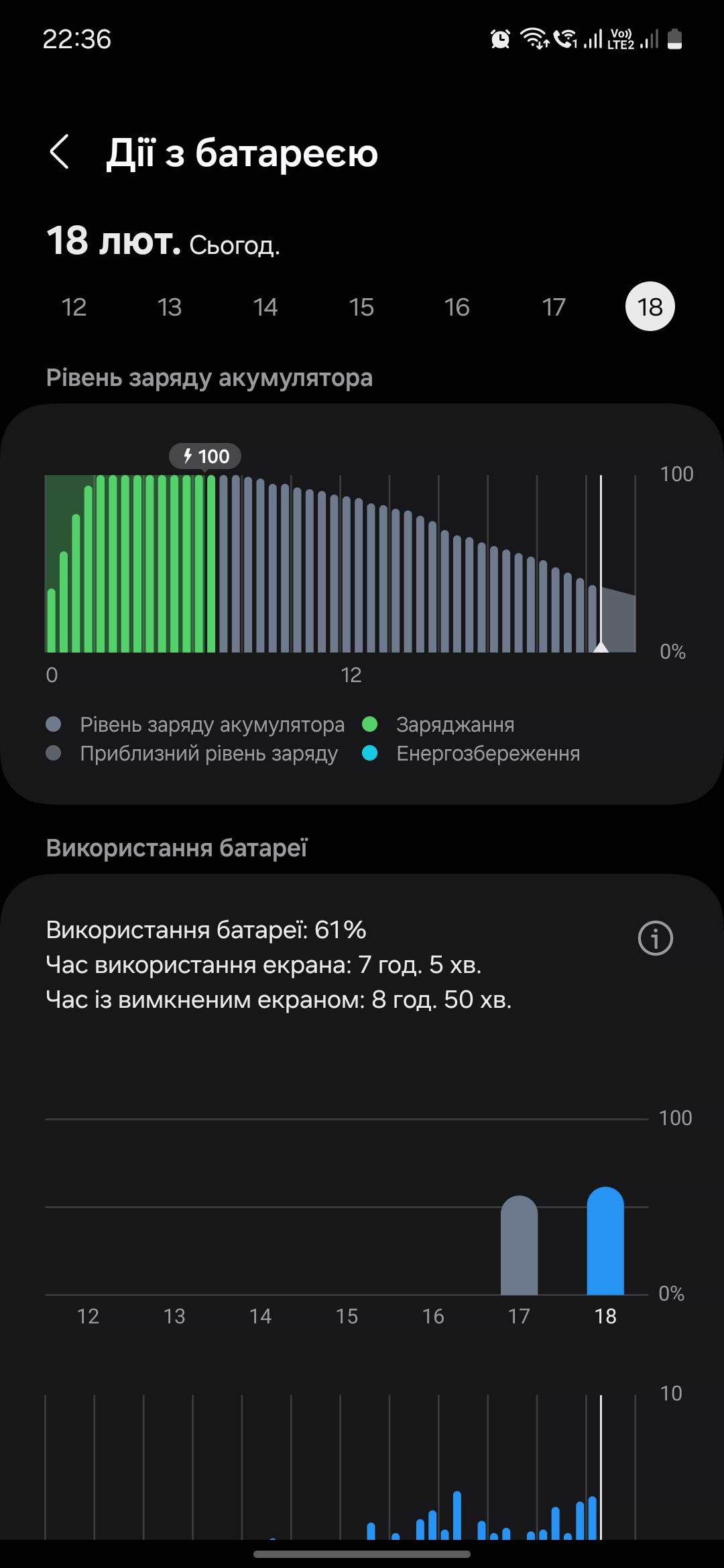Select date 13 in the day selector
724x1568 pixels.
pos(170,307)
